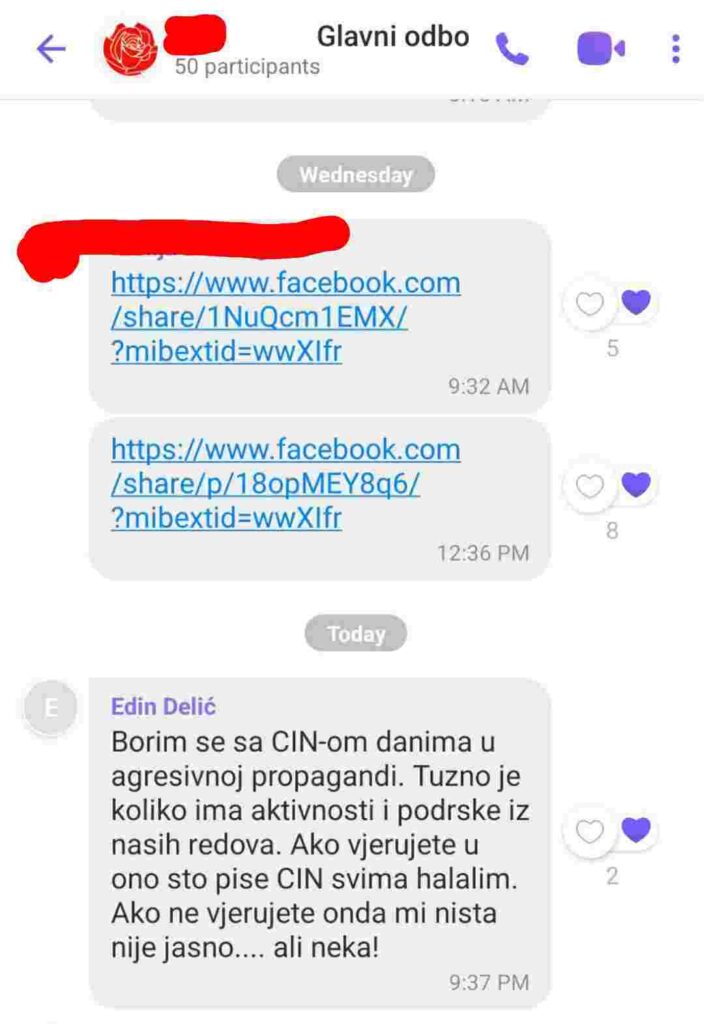Screen dimensions: 704x1024
Task: Open the three-dot overflow menu
Action: (676, 48)
